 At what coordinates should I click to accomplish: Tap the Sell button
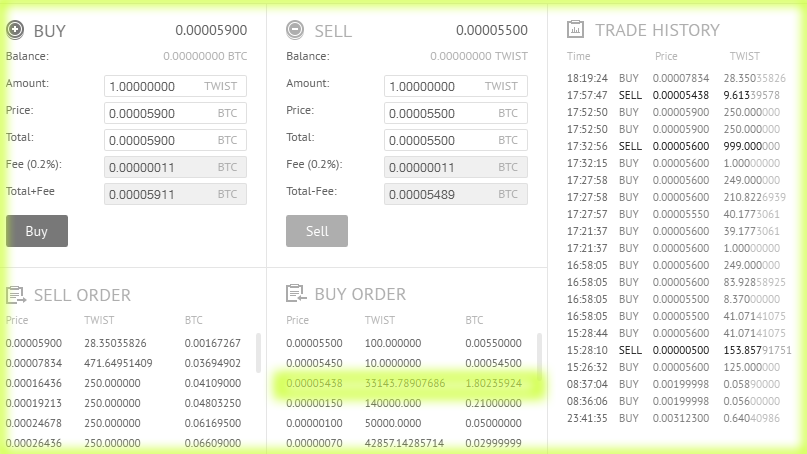pyautogui.click(x=317, y=231)
